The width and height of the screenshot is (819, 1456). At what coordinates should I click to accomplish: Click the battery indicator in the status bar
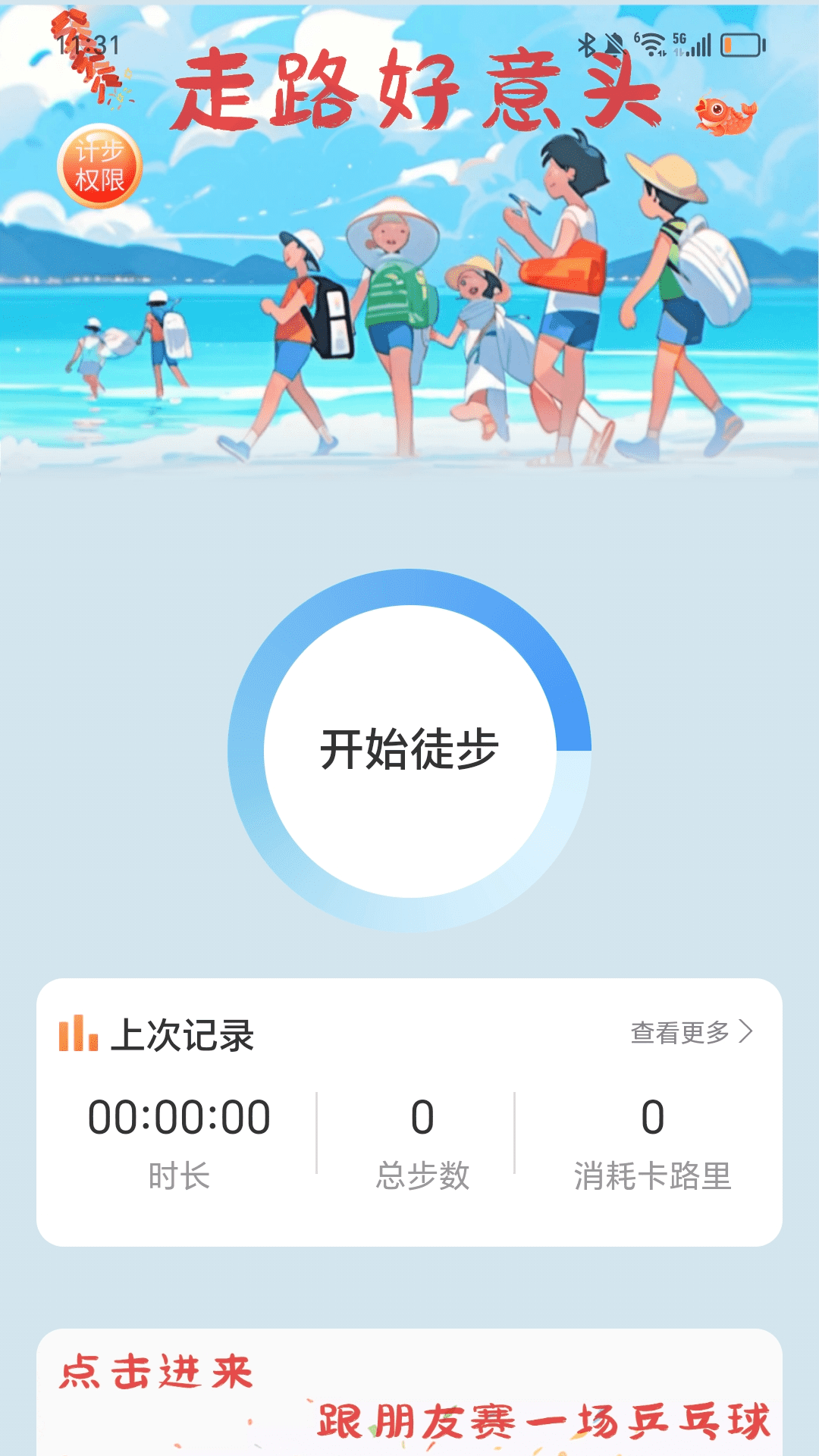tap(742, 45)
